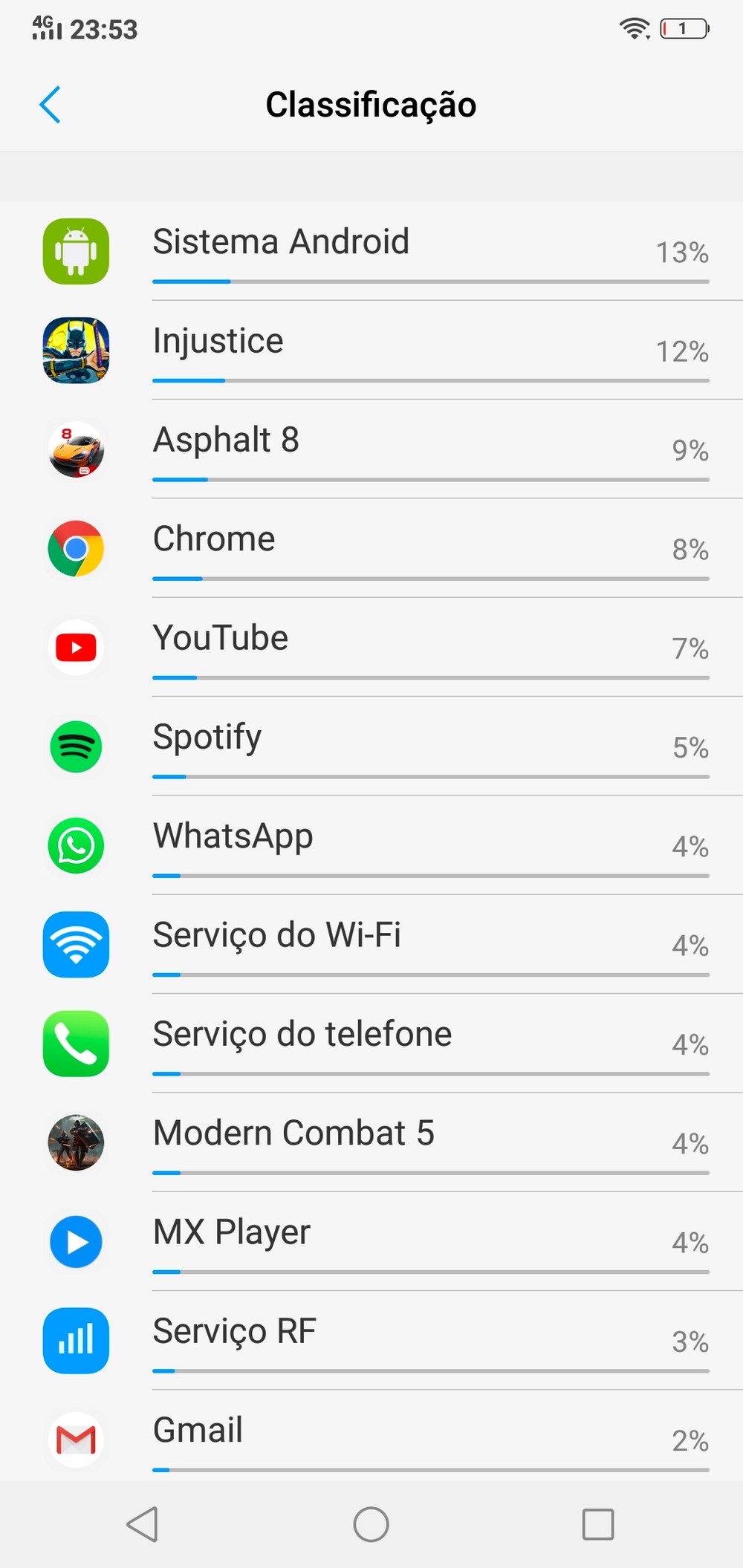Select the Serviço RF row
743x1568 pixels.
pyautogui.click(x=371, y=1340)
